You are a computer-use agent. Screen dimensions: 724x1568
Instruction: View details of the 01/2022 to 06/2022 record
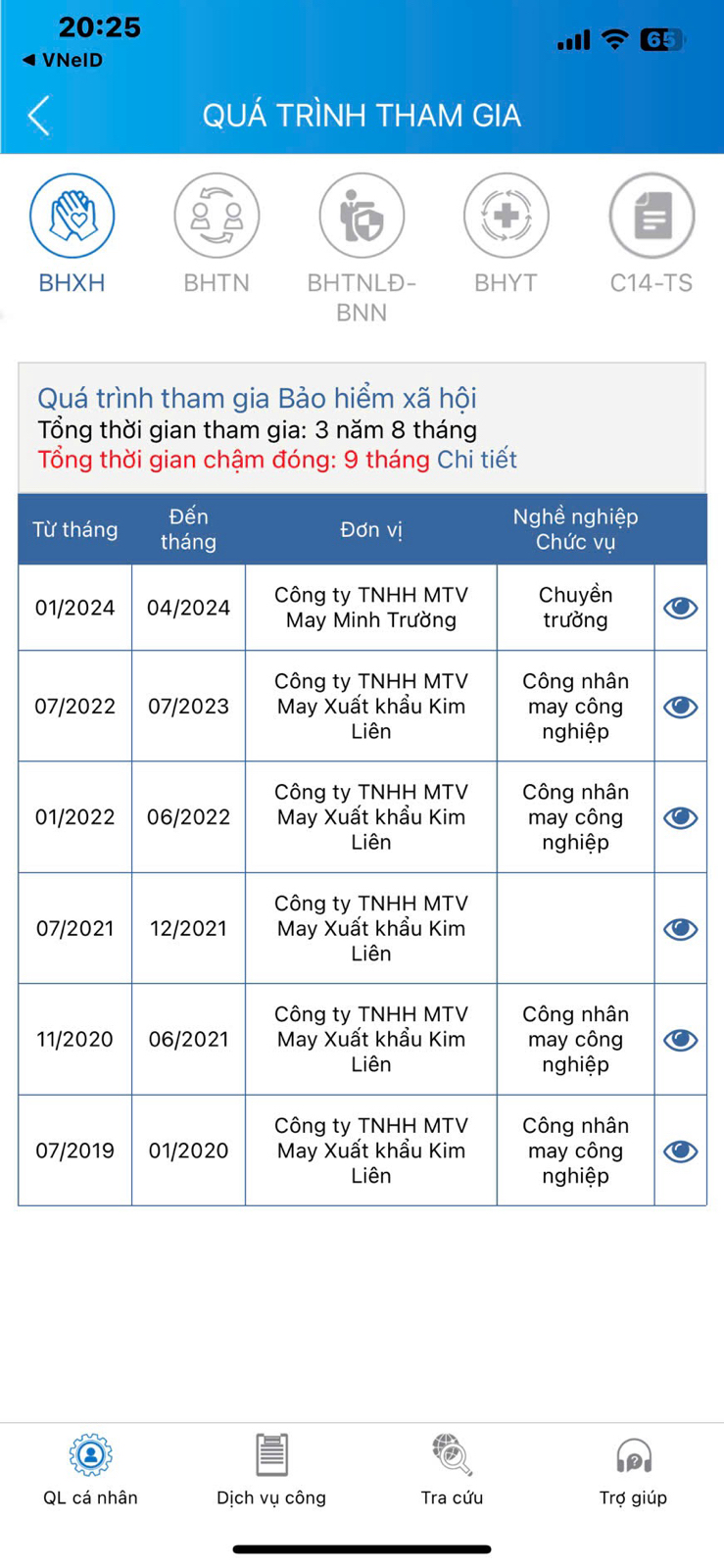click(680, 817)
